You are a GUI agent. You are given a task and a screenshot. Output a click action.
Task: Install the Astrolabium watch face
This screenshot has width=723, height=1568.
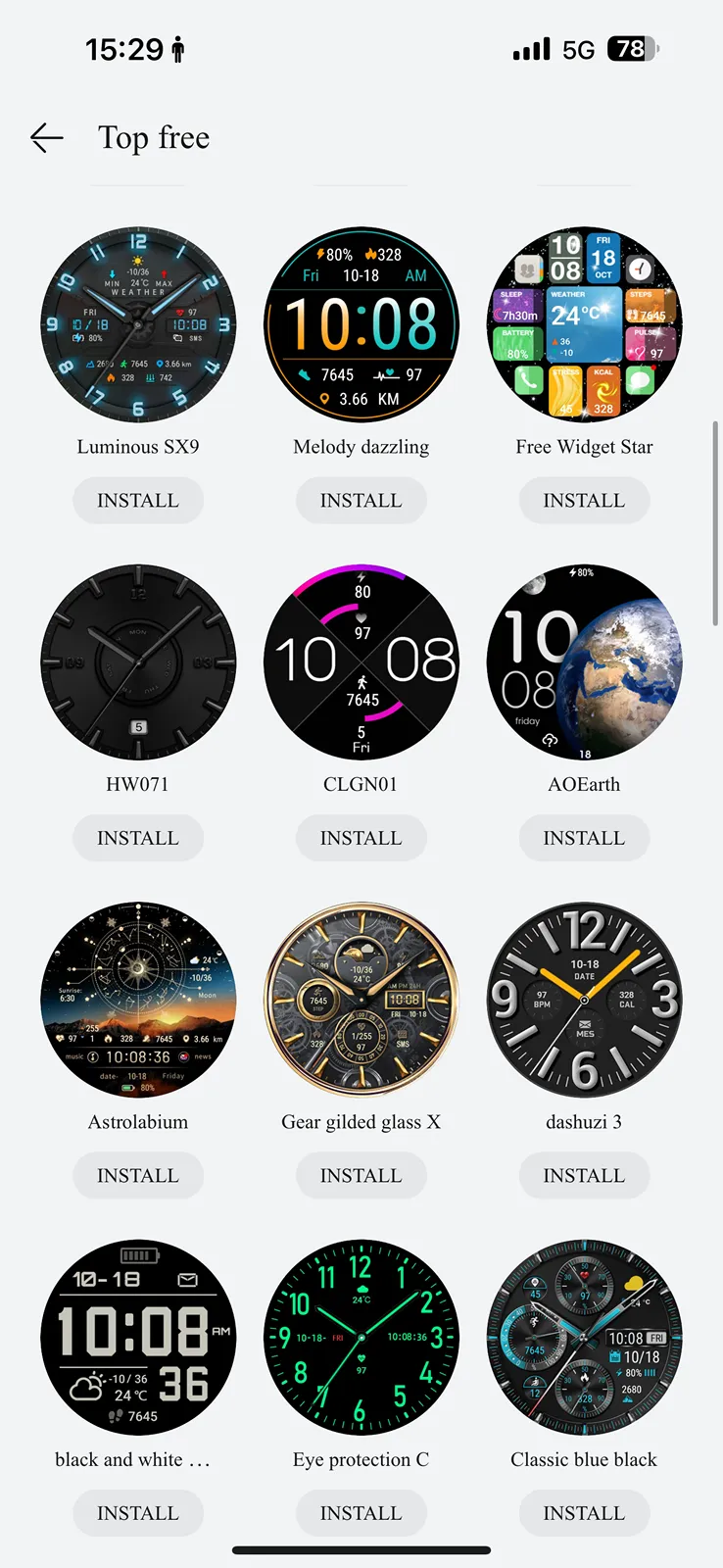coord(138,1175)
